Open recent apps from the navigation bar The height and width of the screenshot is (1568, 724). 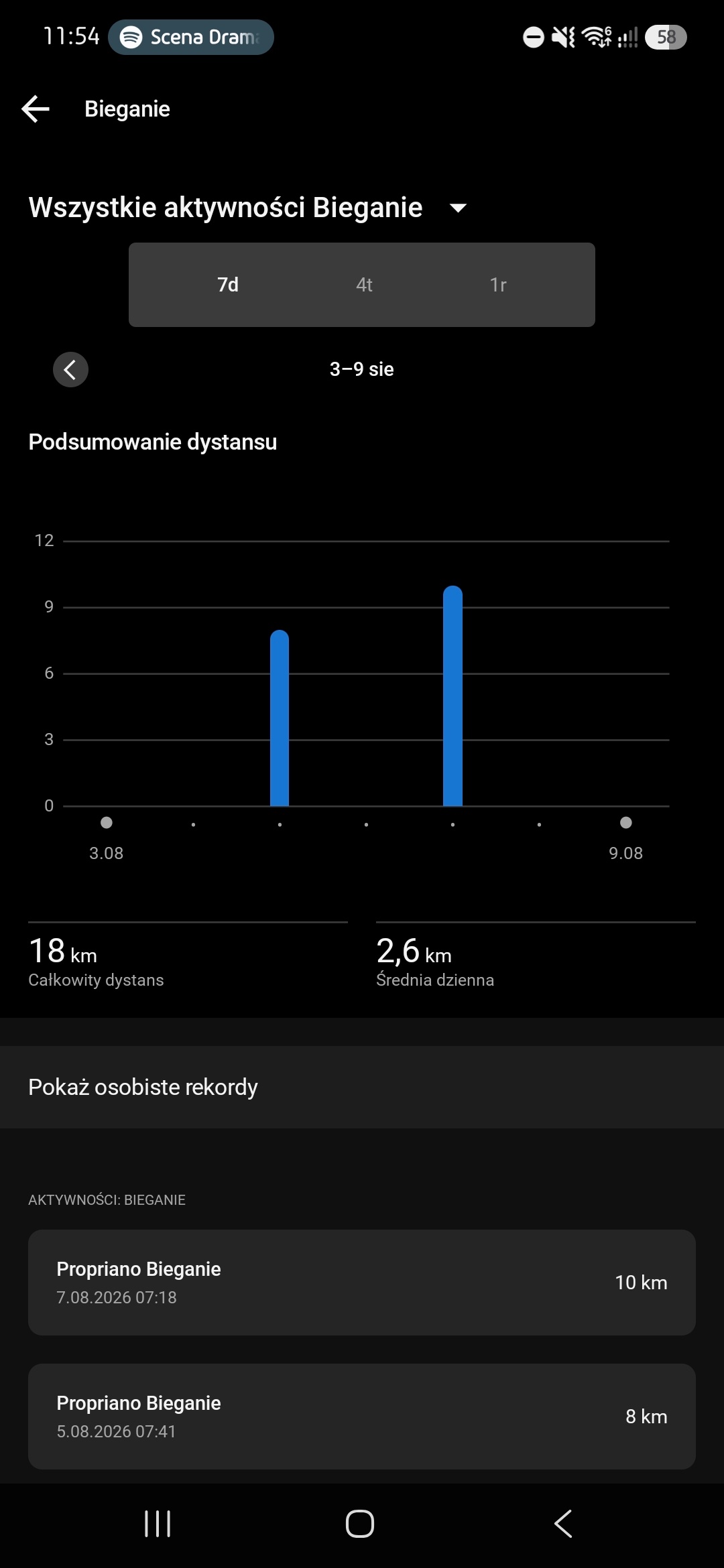tap(158, 1524)
